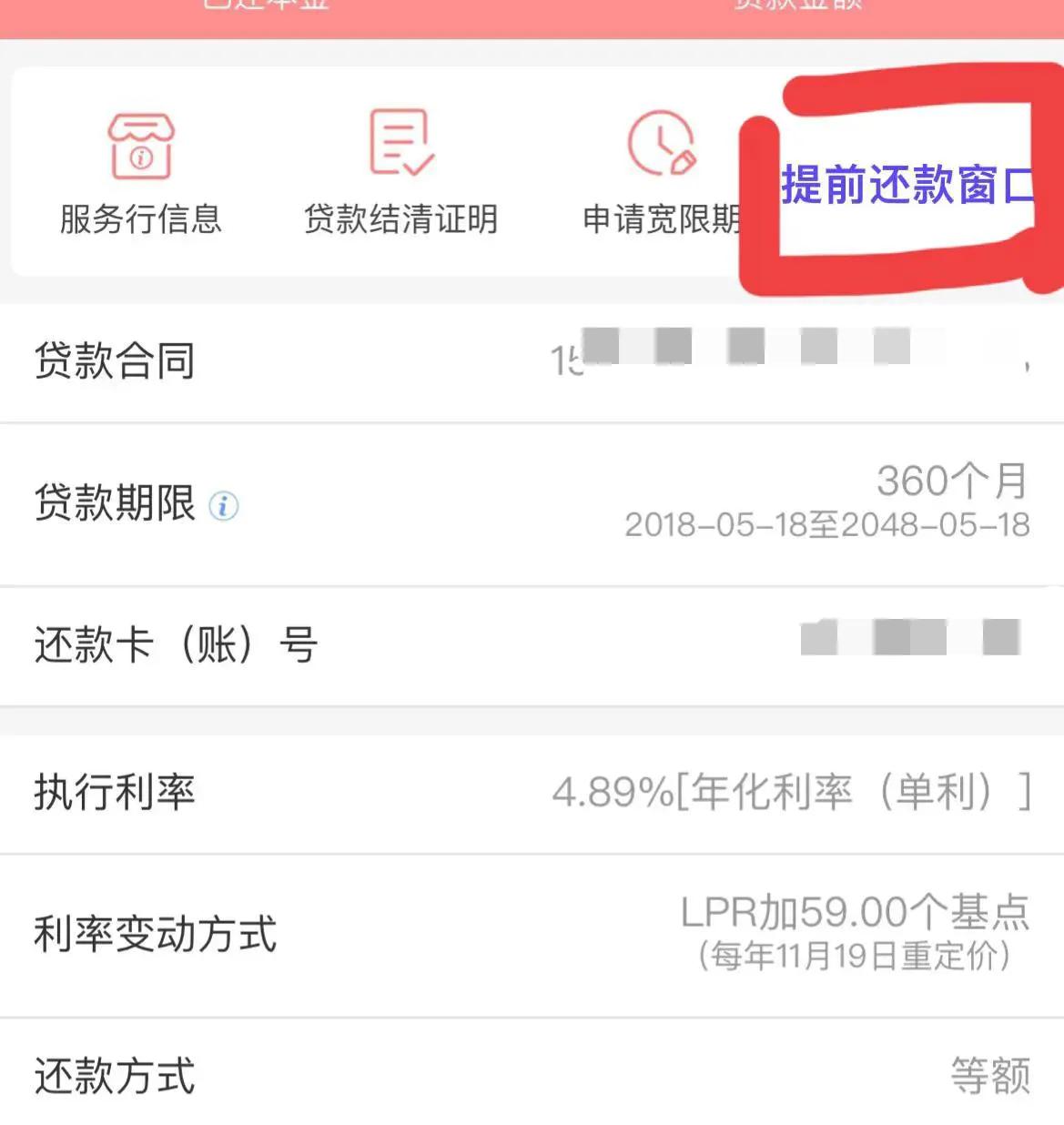The width and height of the screenshot is (1064, 1125).
Task: Tap the 贷款结清证明 text label
Action: click(x=400, y=219)
